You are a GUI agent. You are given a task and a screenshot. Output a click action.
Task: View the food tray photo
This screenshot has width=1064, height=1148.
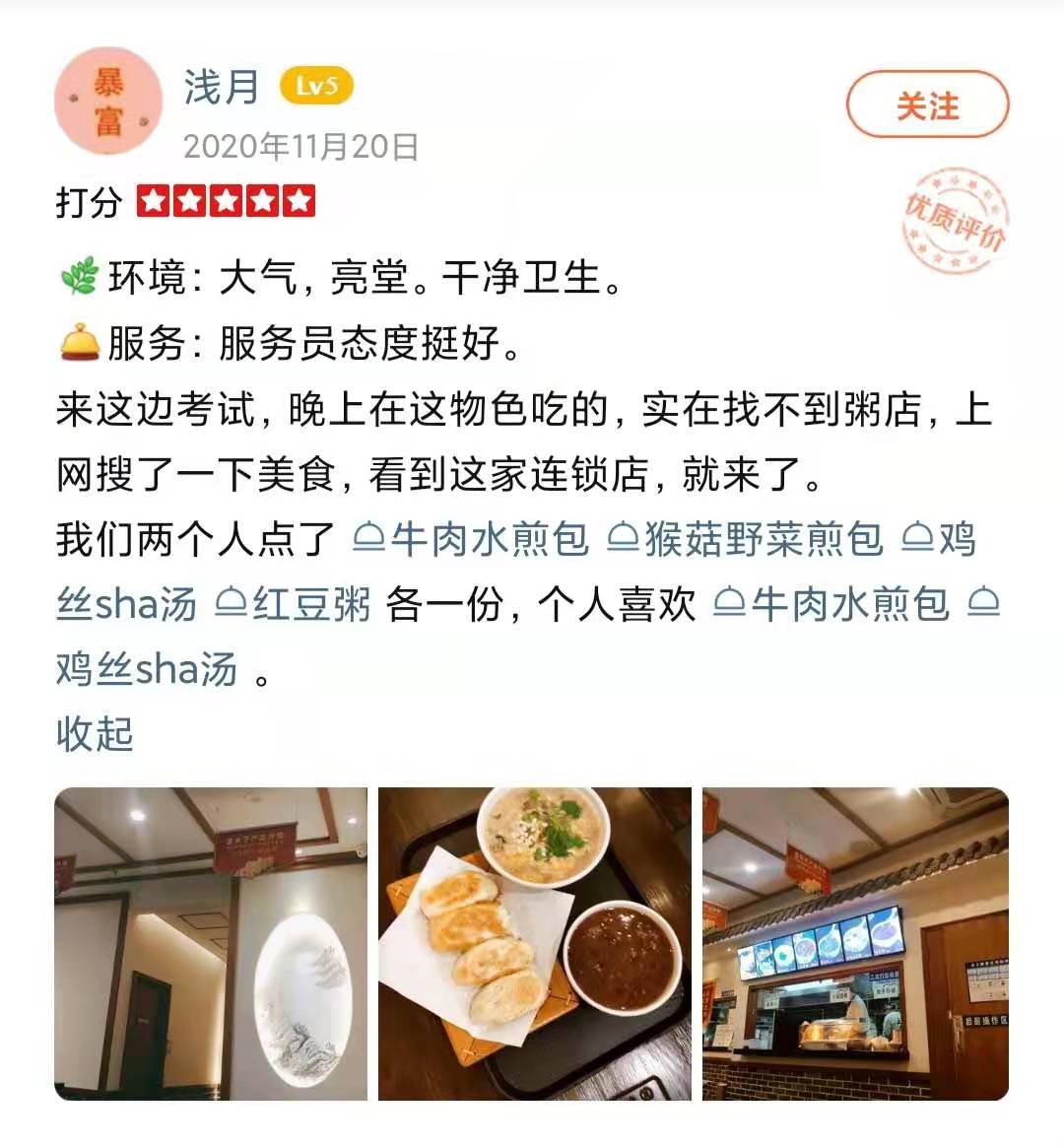point(534,943)
